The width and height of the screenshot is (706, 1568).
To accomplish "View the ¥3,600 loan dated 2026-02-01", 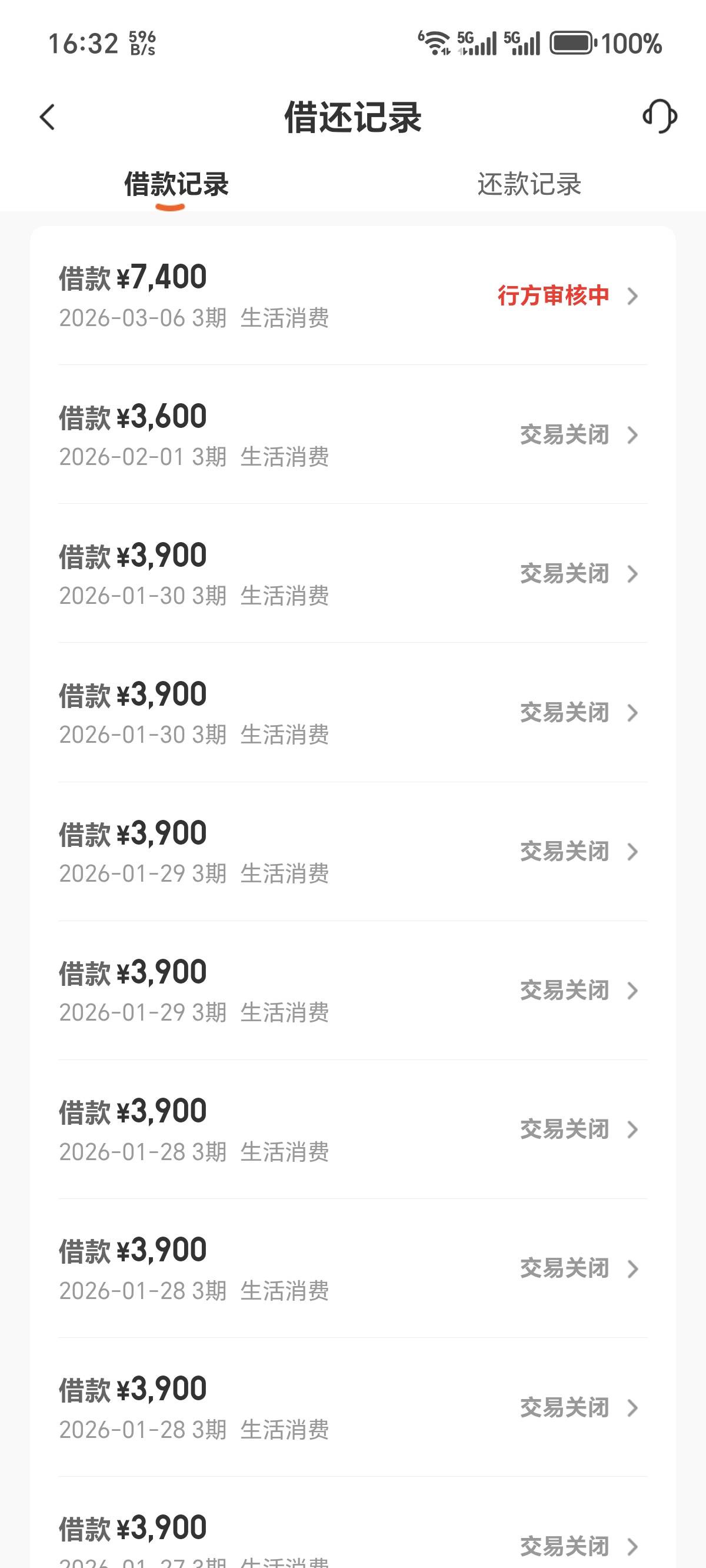I will click(x=352, y=434).
